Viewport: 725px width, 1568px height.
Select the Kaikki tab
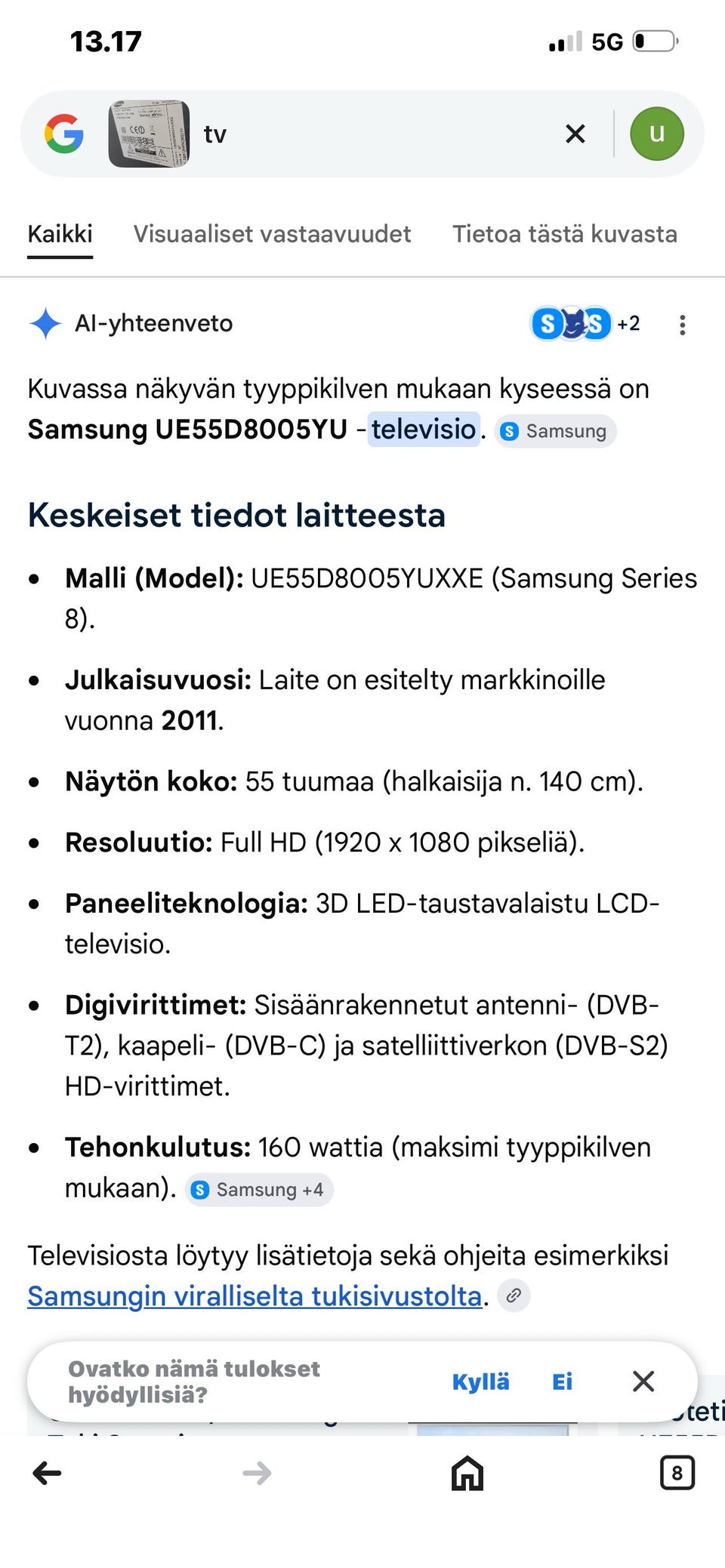(x=60, y=234)
